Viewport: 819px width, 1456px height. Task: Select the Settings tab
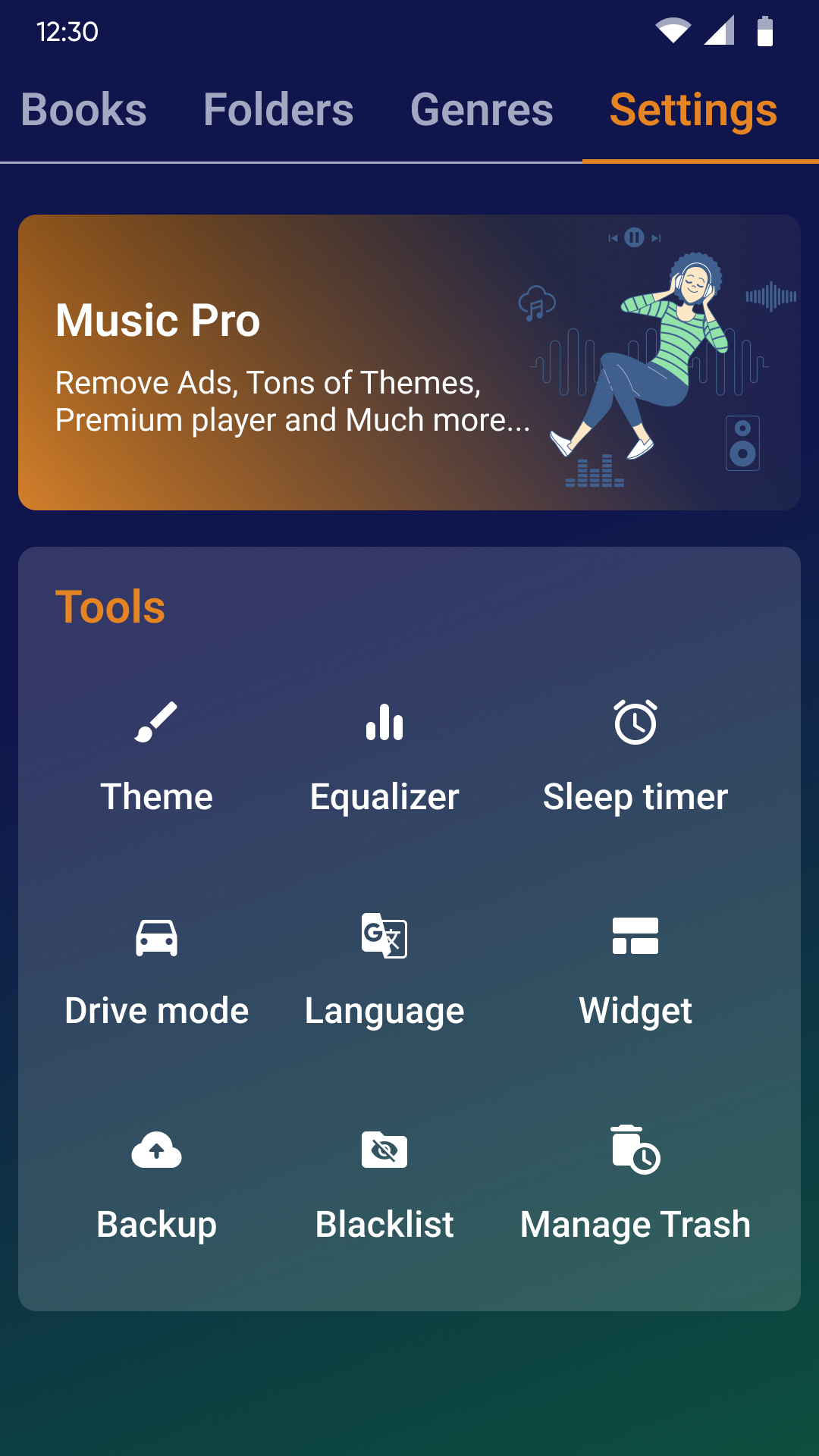693,110
